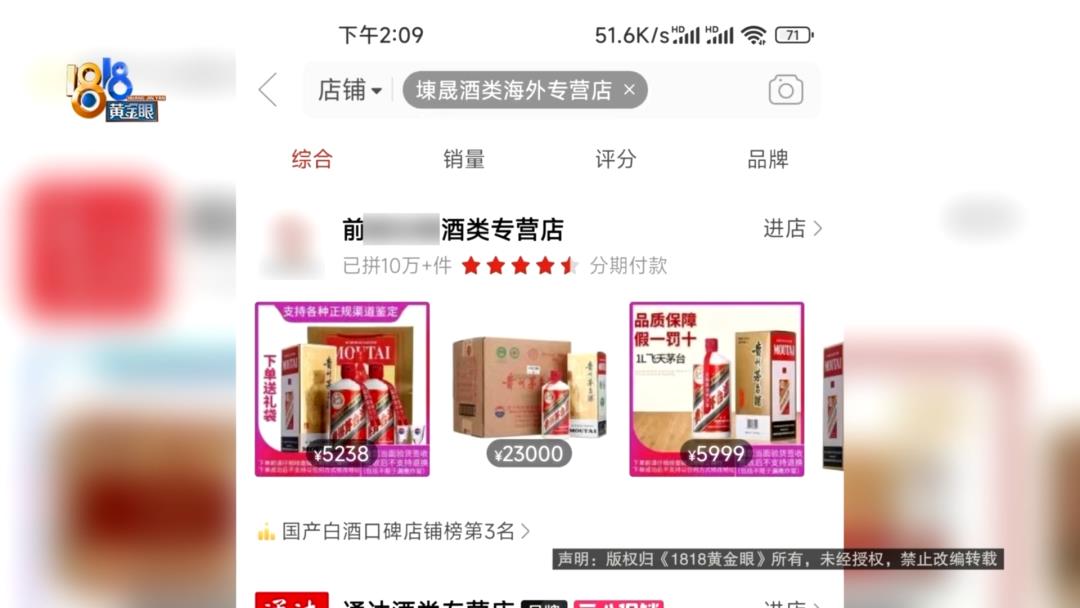
Task: Go back with the left arrow
Action: point(268,90)
